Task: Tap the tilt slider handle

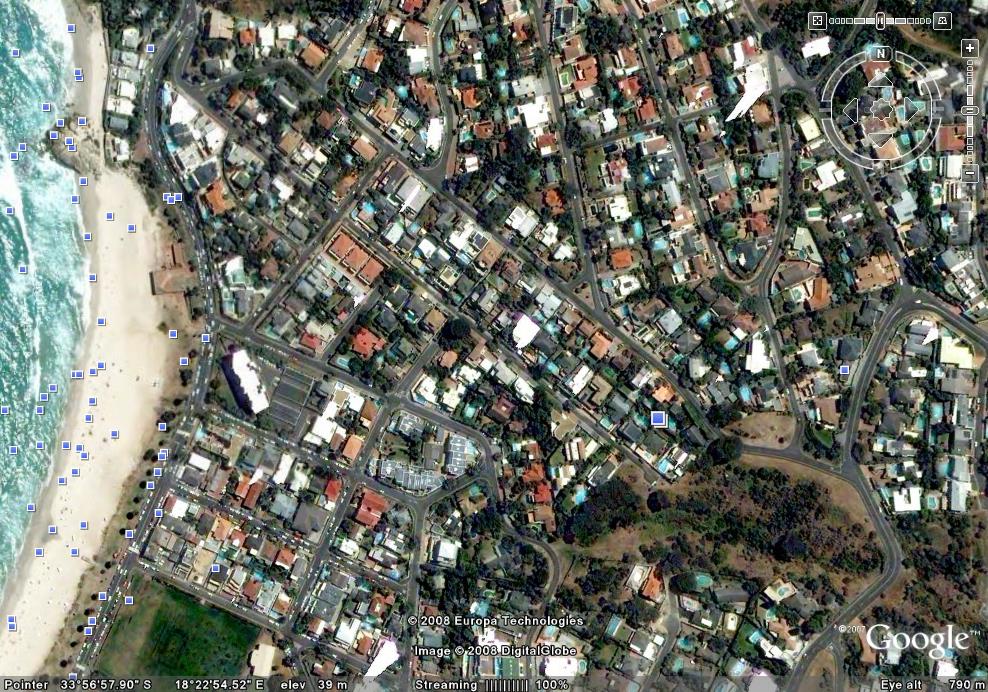Action: pyautogui.click(x=880, y=20)
